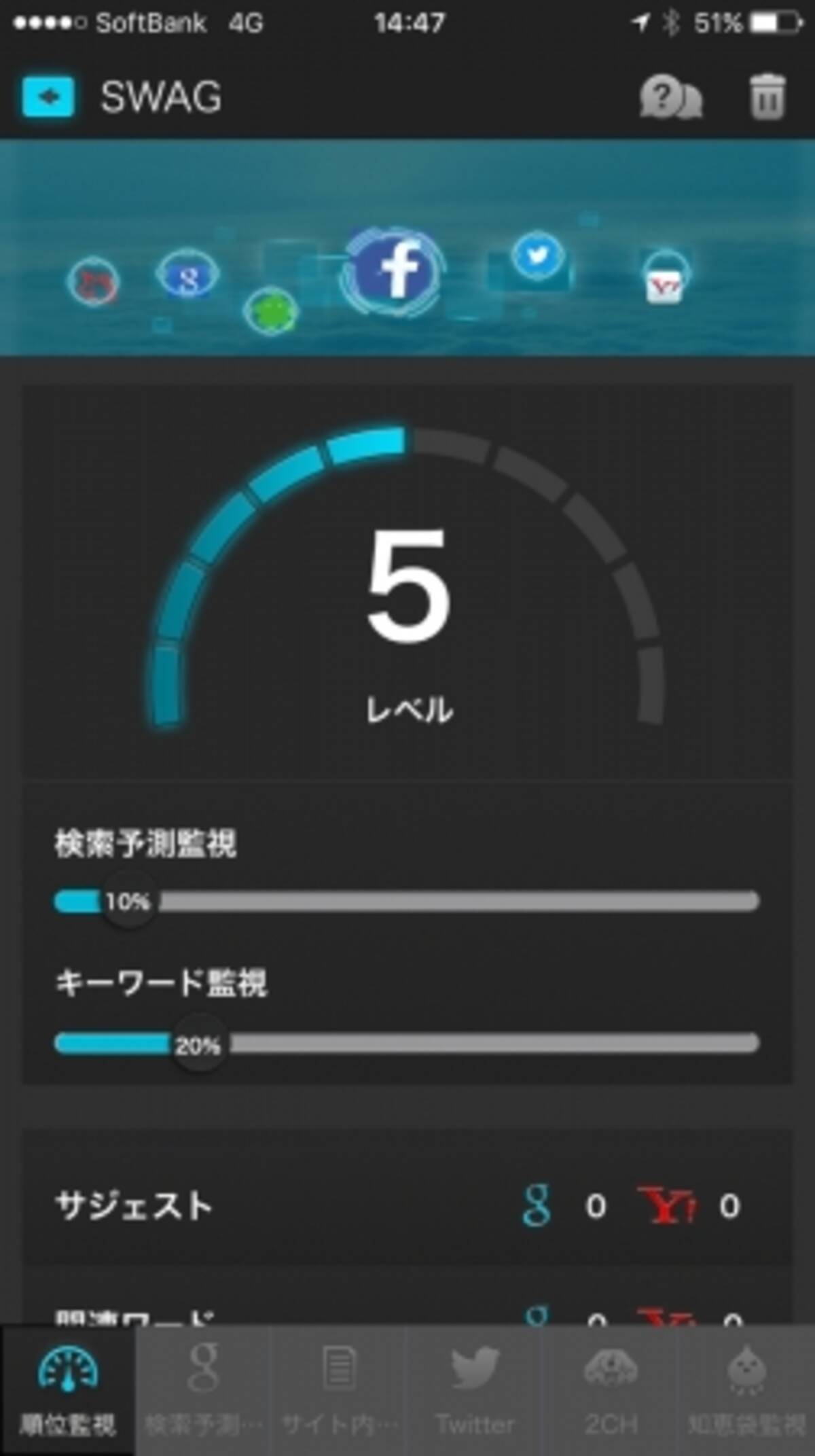The height and width of the screenshot is (1456, 815).
Task: Open the サジェスト row
Action: [x=406, y=1205]
